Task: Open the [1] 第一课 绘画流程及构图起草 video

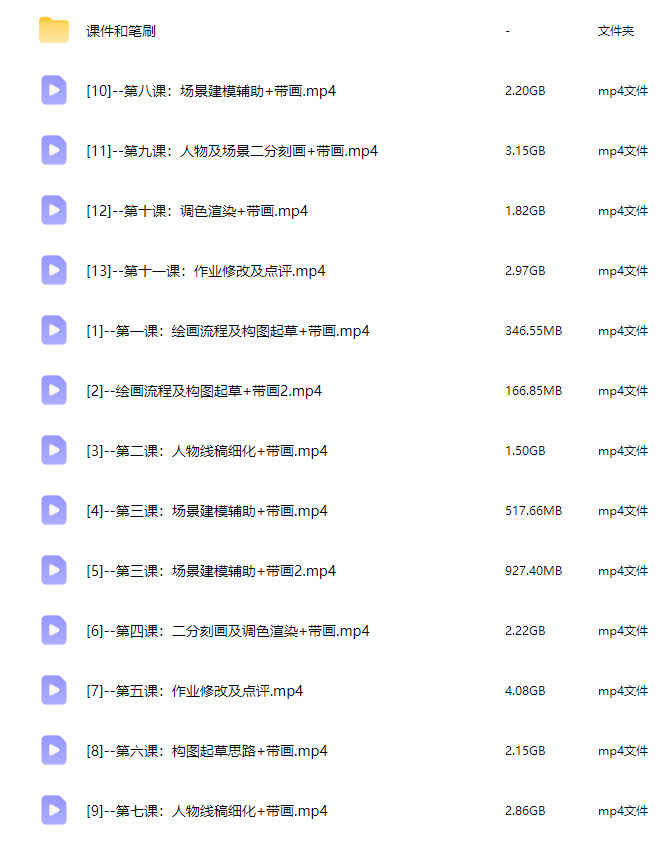Action: tap(227, 331)
